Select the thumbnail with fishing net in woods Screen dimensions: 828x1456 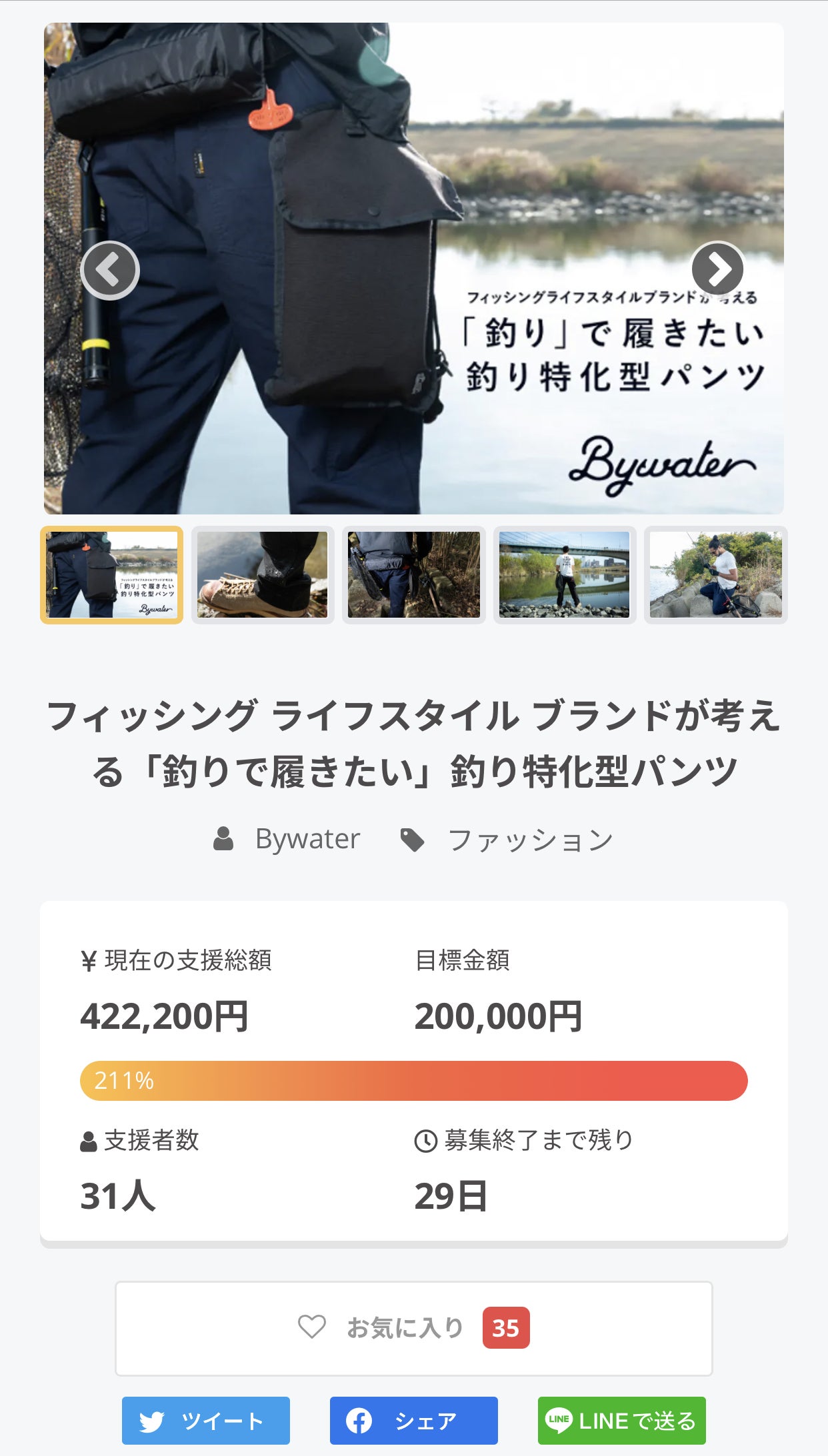coord(413,574)
